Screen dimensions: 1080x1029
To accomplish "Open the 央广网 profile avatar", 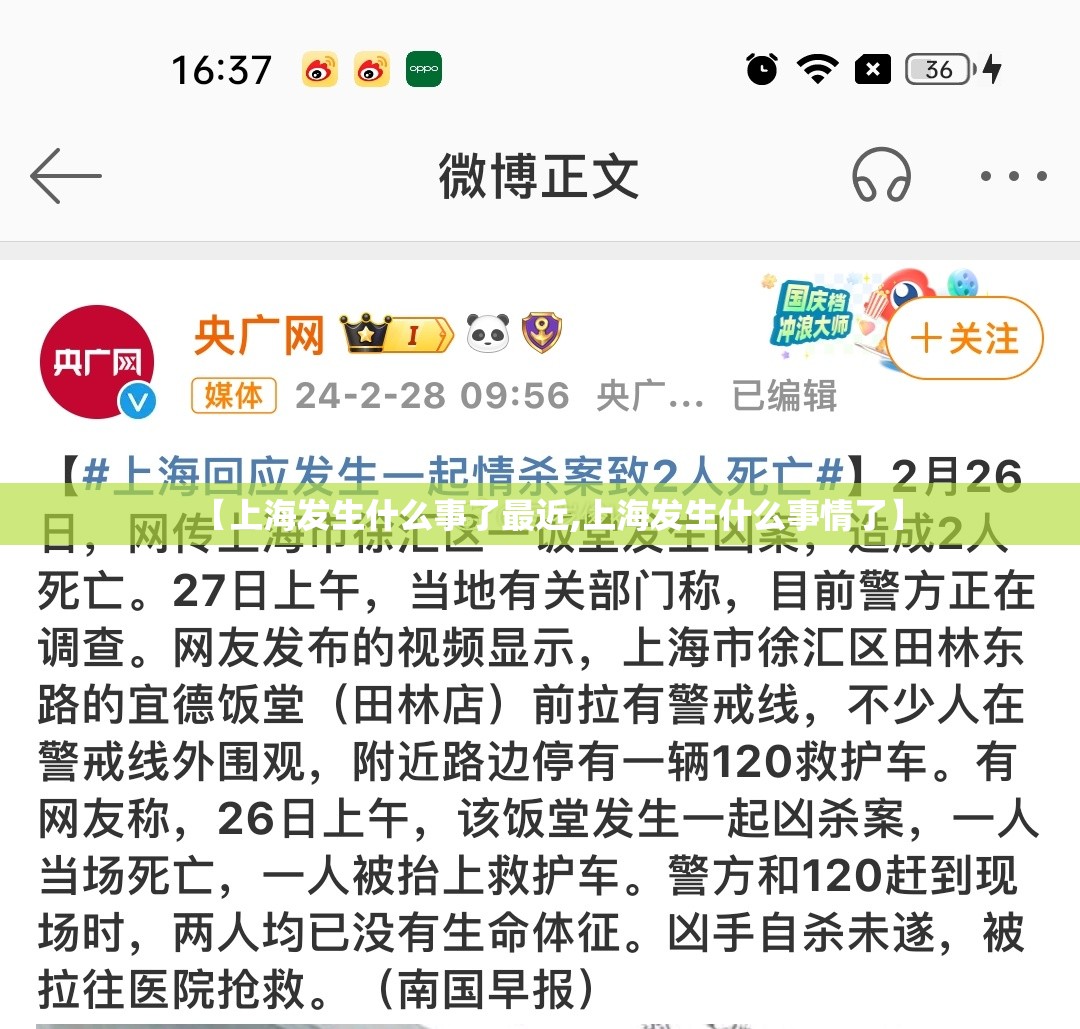I will 97,362.
